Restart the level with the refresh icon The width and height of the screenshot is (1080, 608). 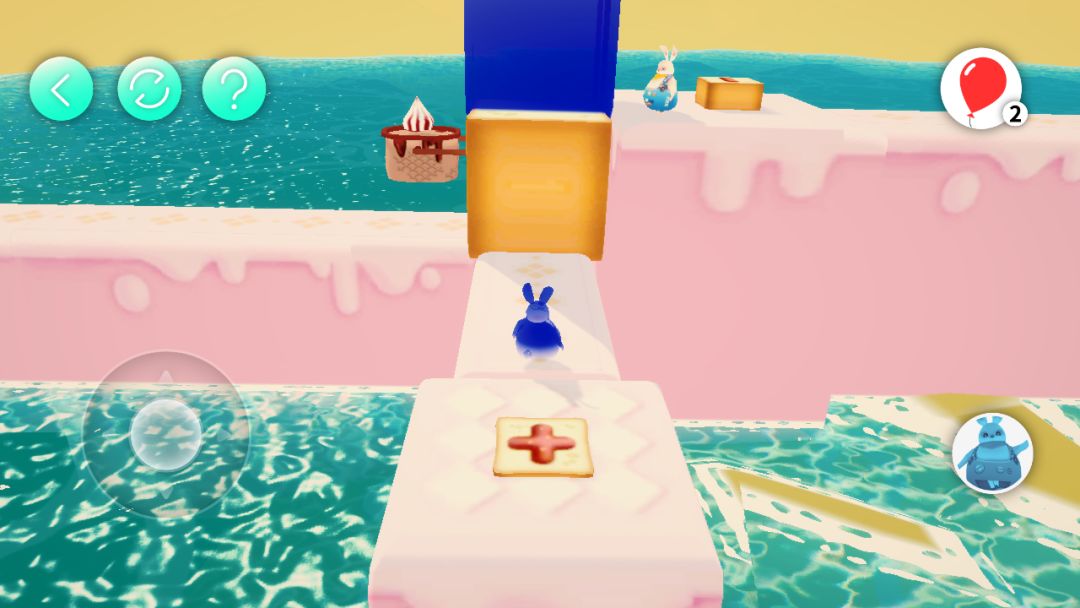coord(149,90)
